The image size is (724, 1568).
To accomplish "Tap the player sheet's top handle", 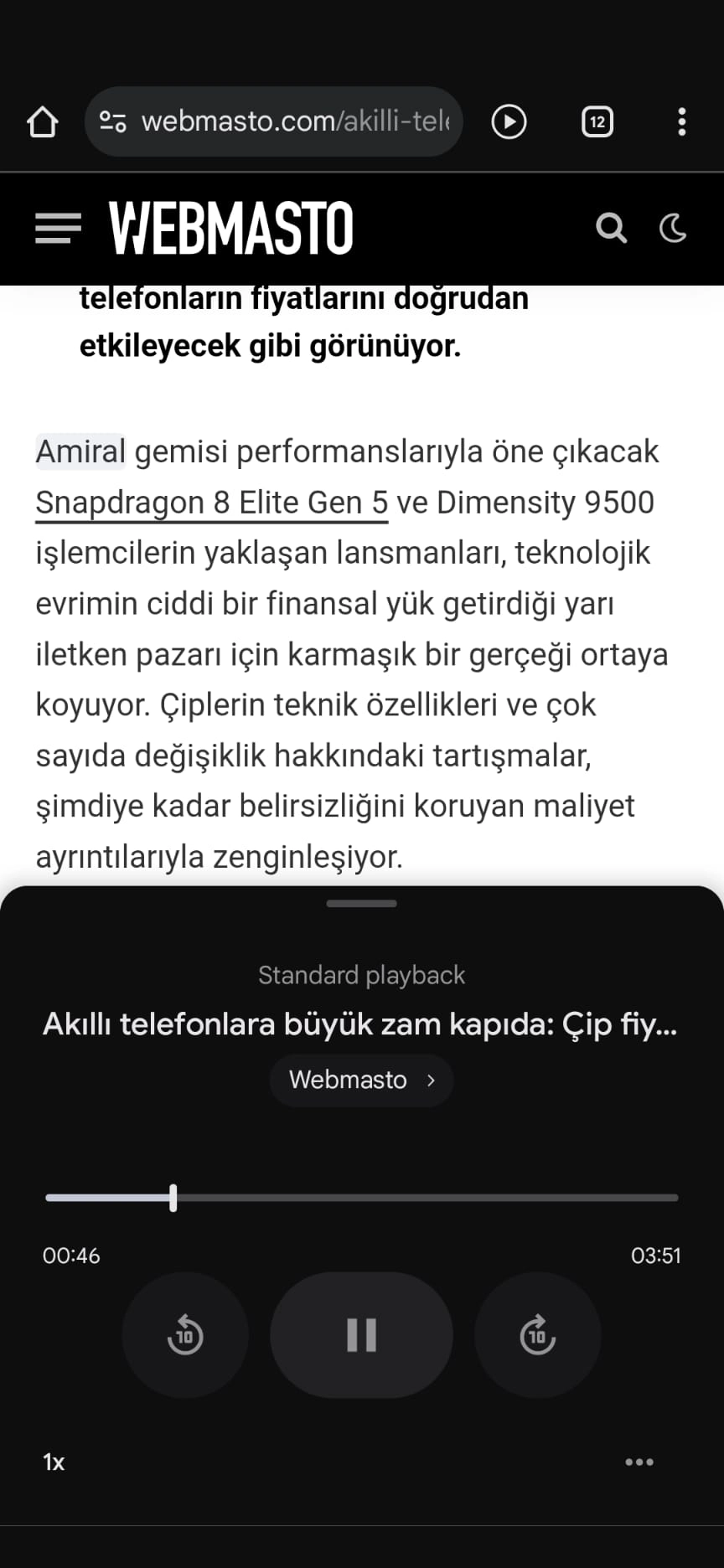I will (x=362, y=904).
